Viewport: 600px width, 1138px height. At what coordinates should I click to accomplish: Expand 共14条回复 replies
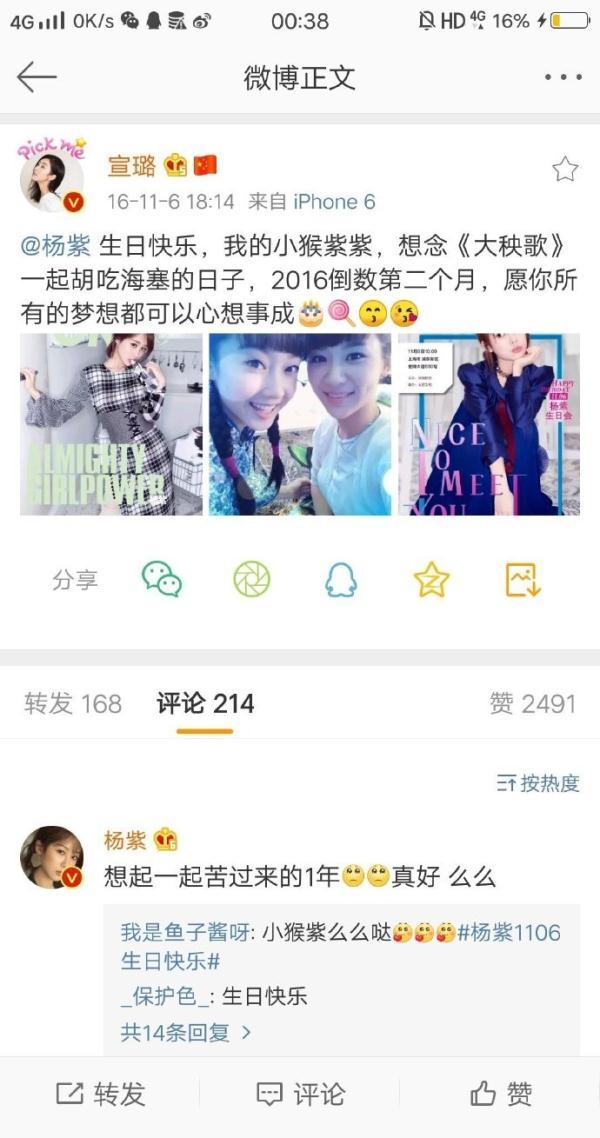click(186, 1032)
